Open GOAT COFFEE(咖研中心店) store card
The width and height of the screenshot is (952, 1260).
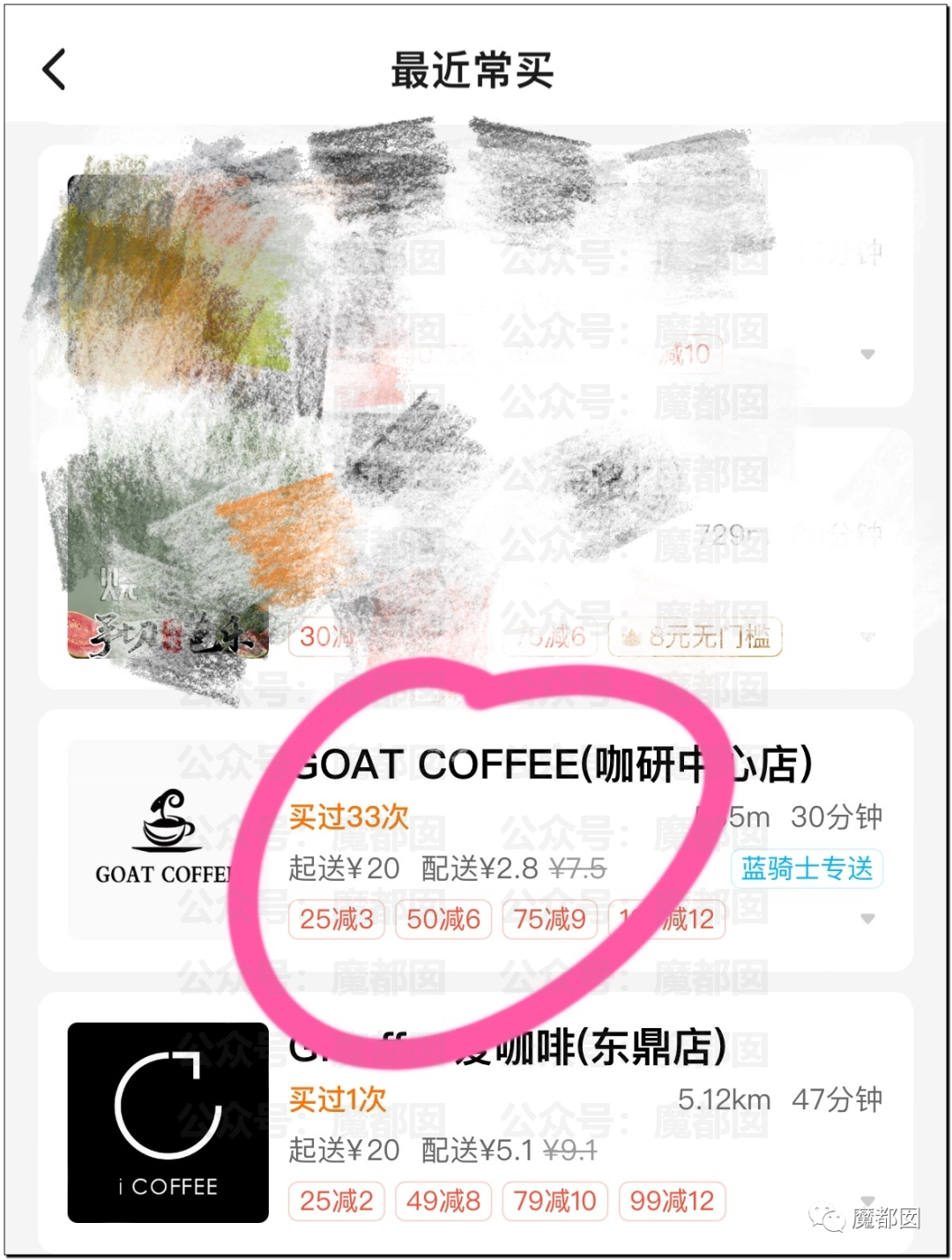[553, 764]
